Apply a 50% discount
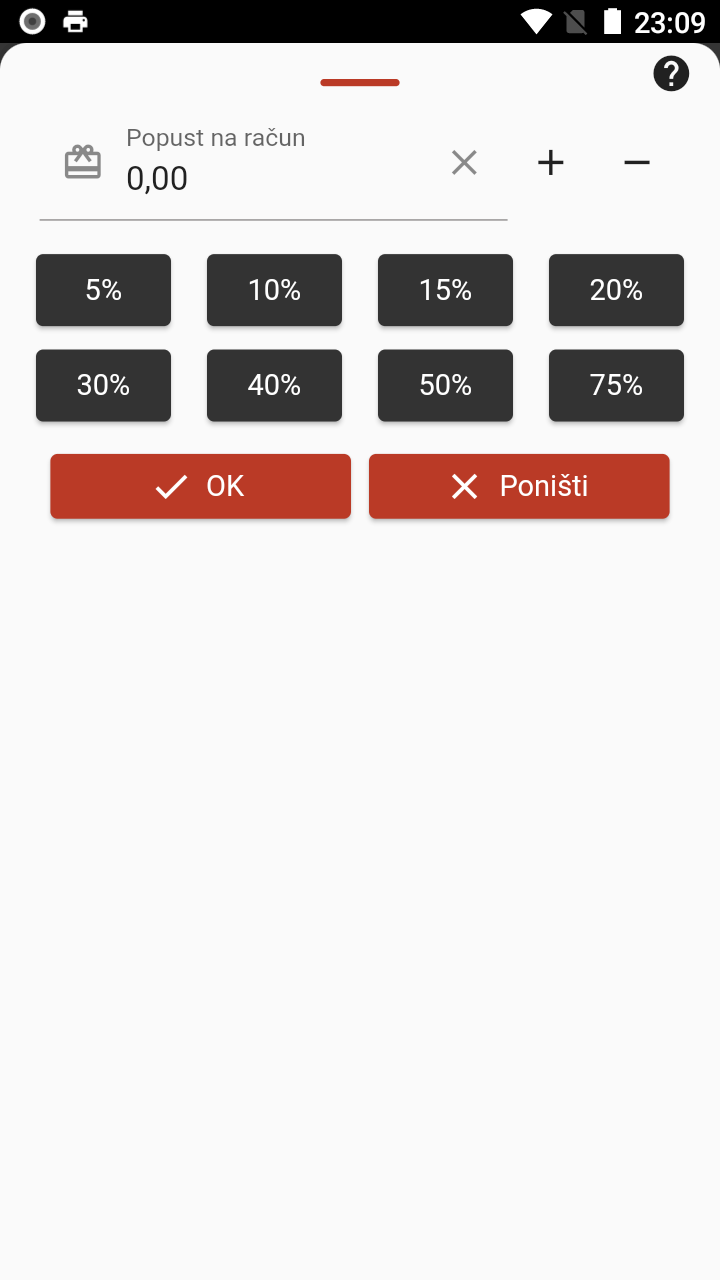Screen dimensions: 720x1280 point(445,385)
